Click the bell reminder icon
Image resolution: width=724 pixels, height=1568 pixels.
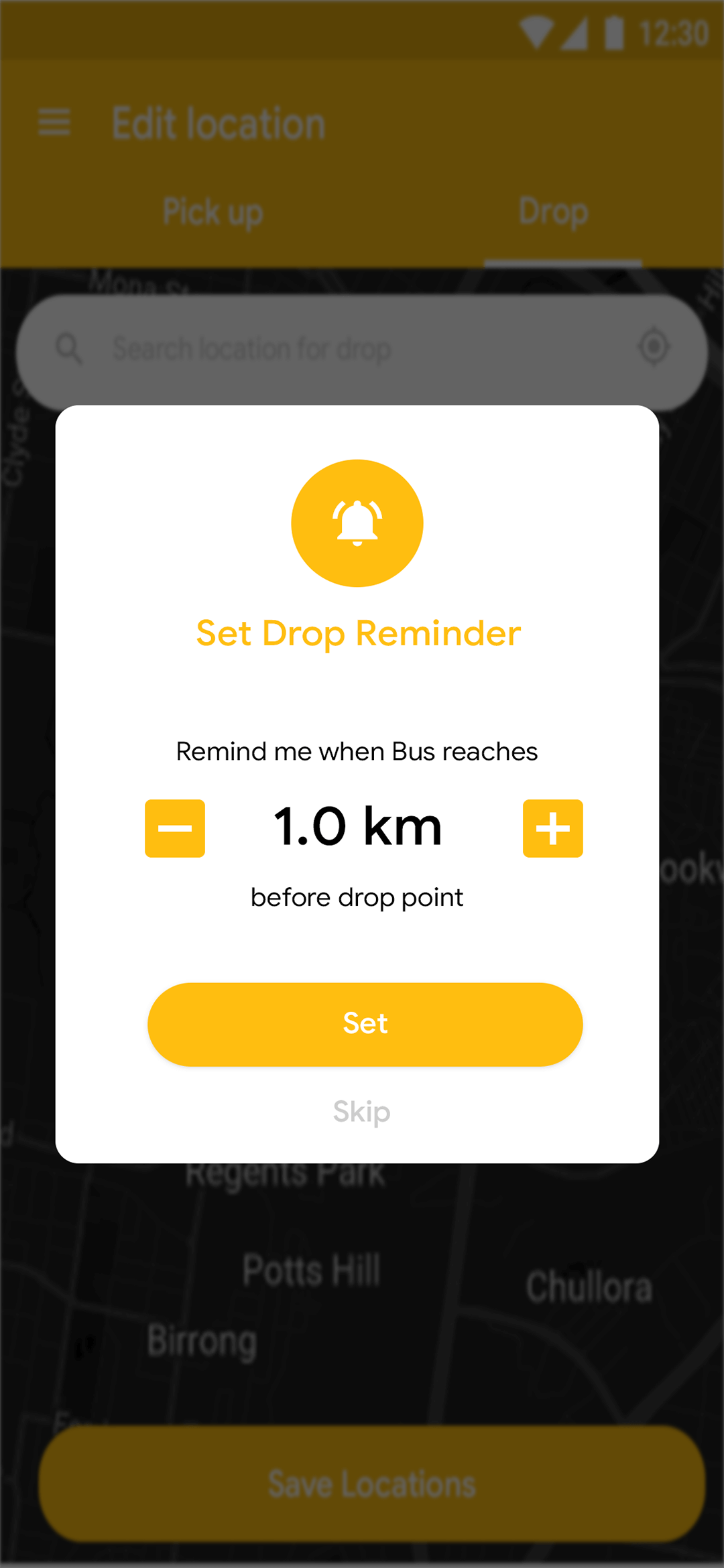[x=357, y=523]
